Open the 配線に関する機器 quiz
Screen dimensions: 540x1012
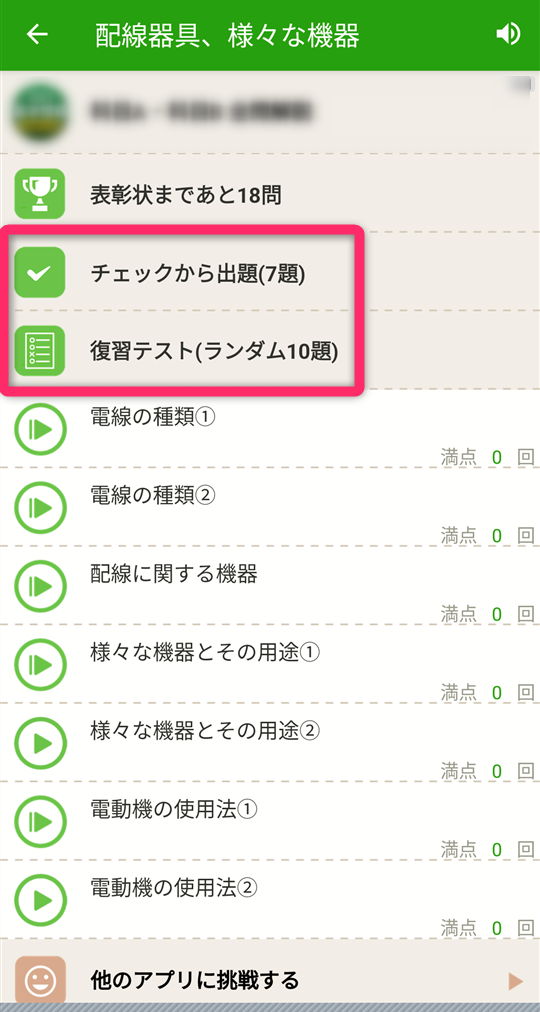(270, 585)
